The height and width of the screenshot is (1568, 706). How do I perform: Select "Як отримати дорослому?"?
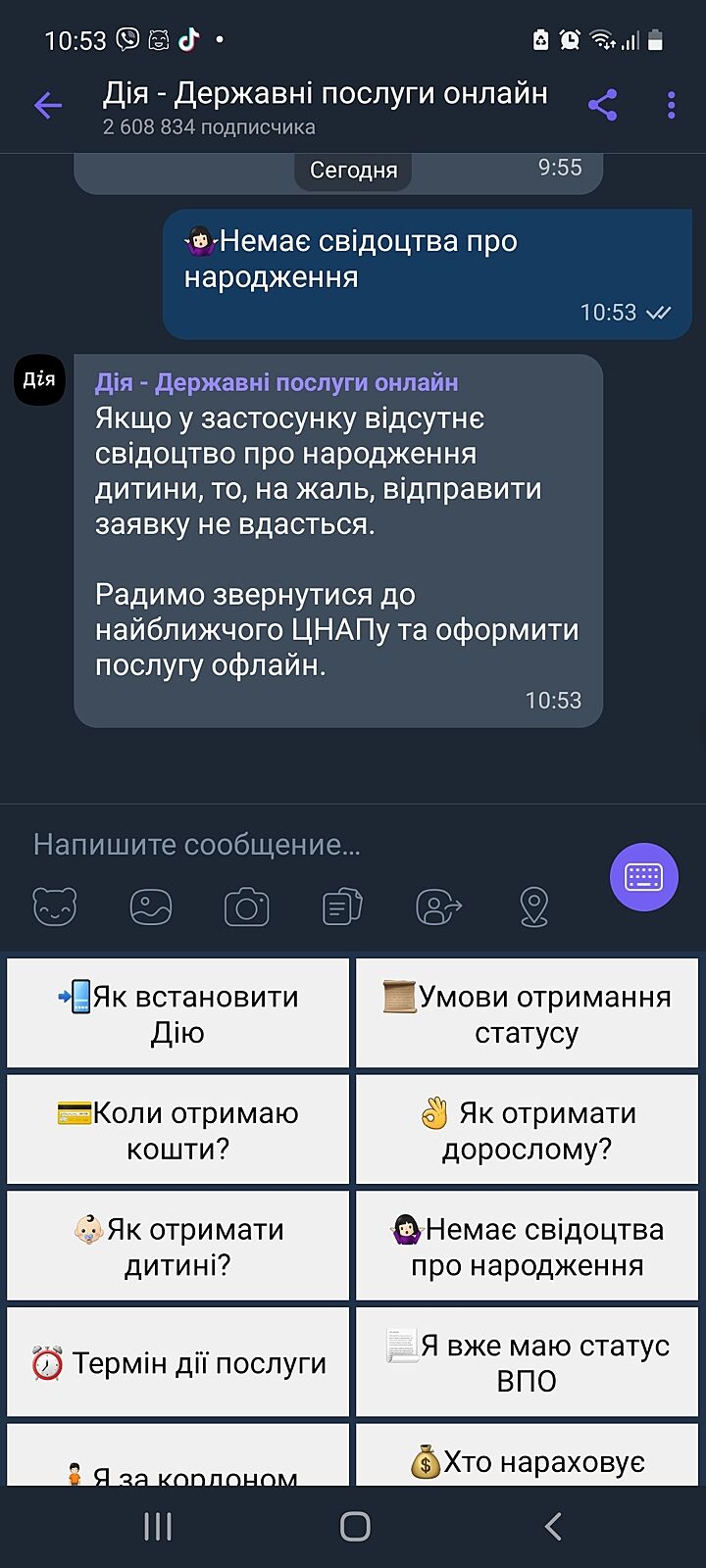tap(527, 1130)
